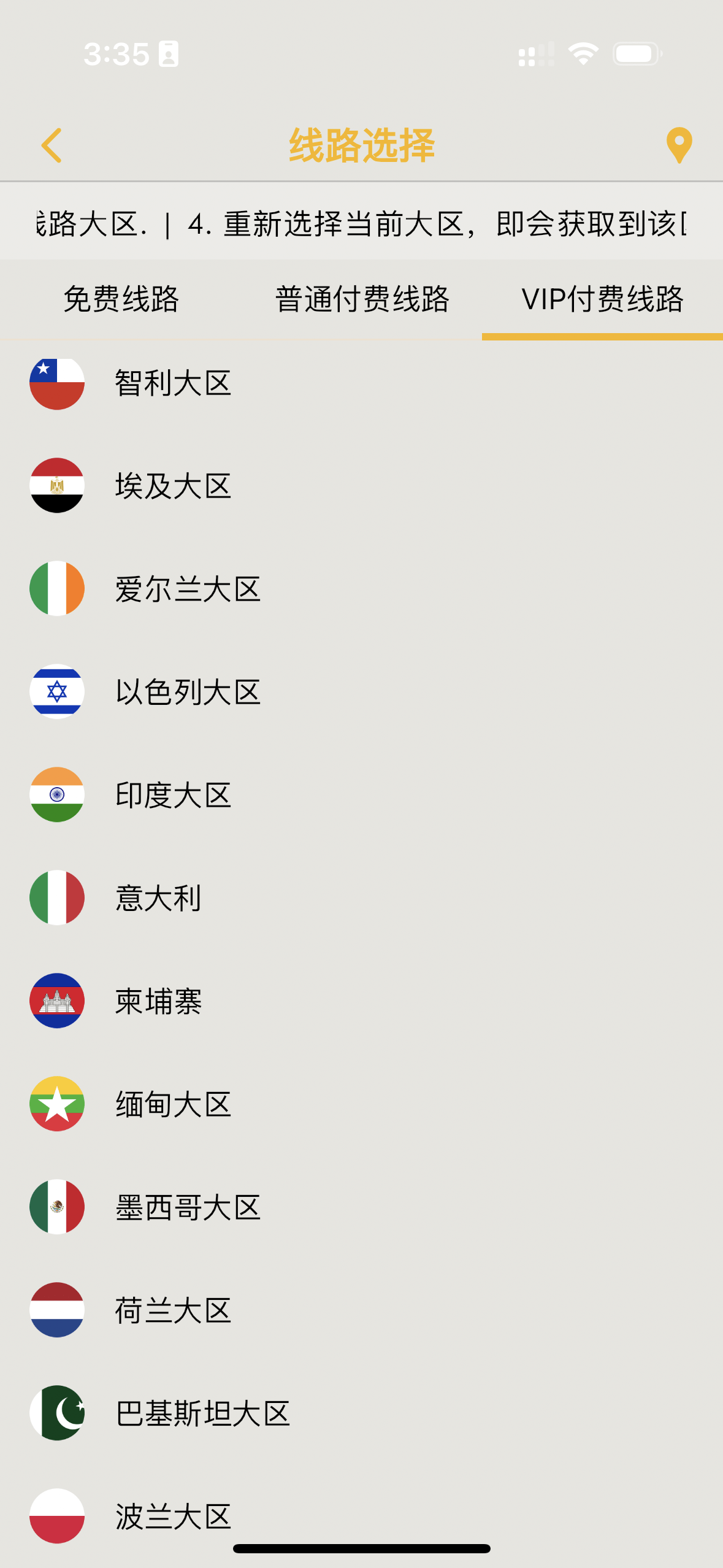Select the 缅甸大区 route
The image size is (723, 1568).
pyautogui.click(x=173, y=1104)
